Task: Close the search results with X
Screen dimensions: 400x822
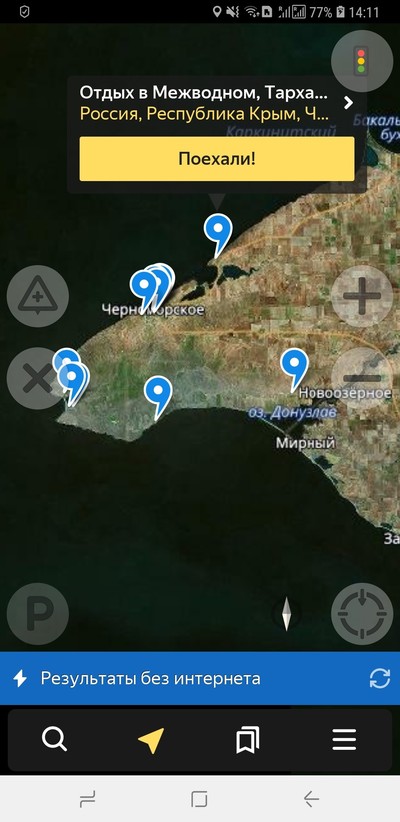Action: click(37, 378)
